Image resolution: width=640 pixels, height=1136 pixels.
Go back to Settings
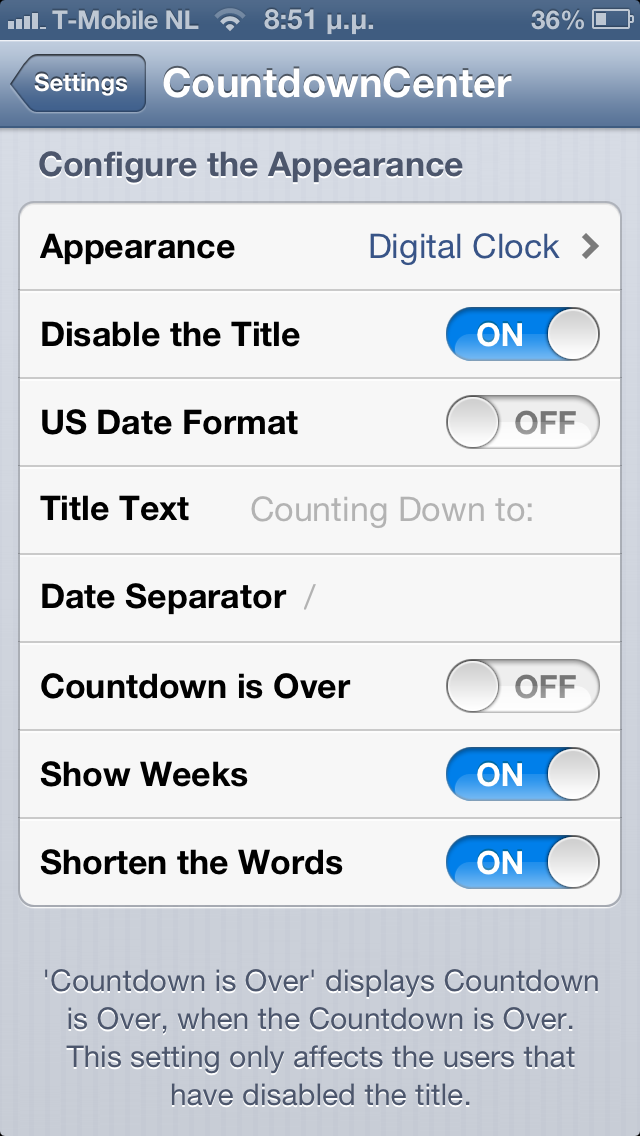[x=78, y=83]
